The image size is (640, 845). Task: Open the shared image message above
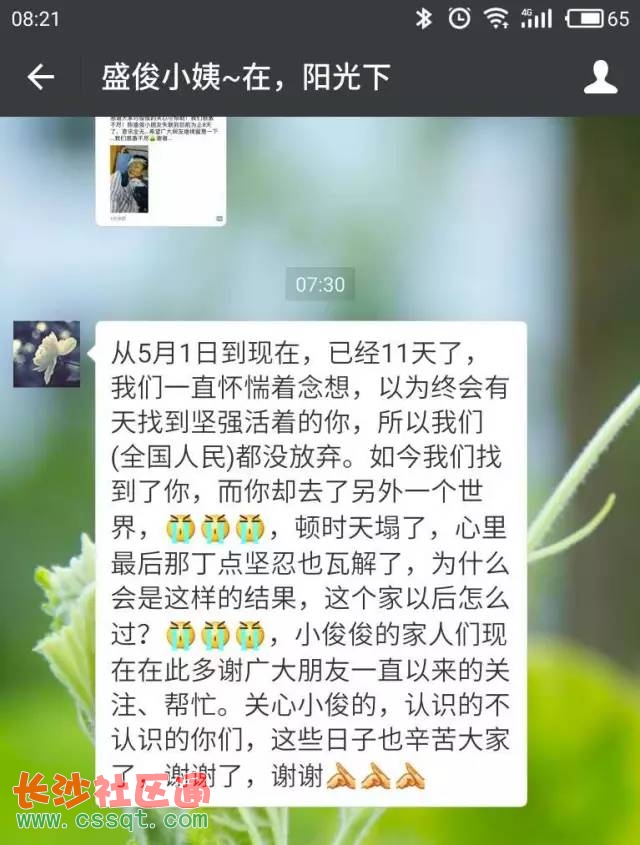(x=161, y=172)
